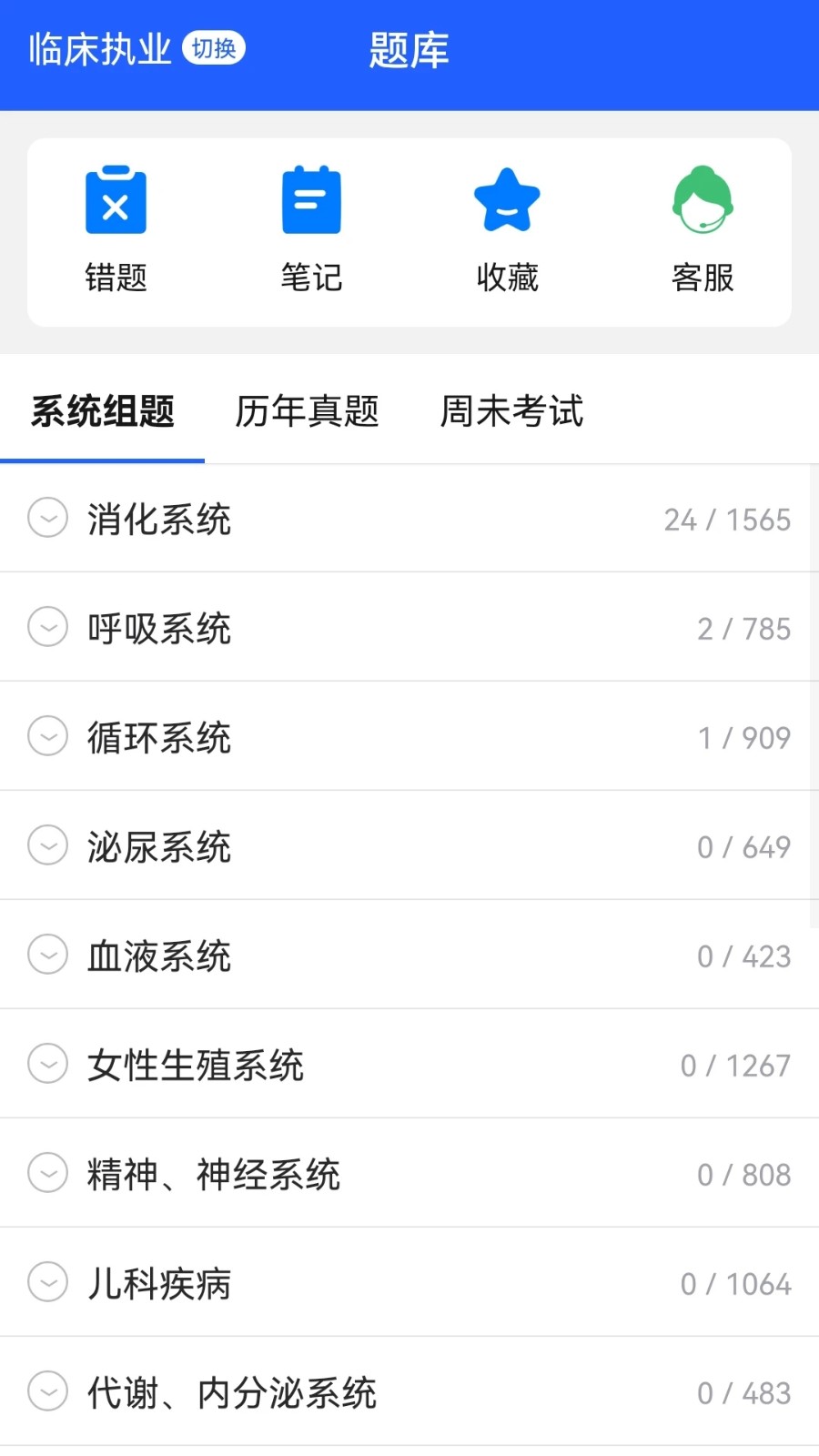Expand the 泌尿系统 category
This screenshot has width=819, height=1456.
(x=47, y=845)
